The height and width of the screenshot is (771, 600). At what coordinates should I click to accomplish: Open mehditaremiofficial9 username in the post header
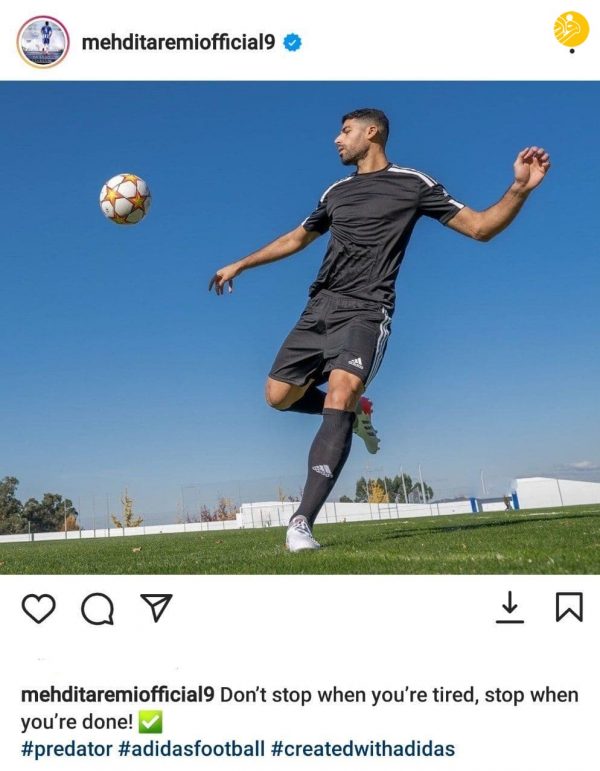tap(177, 42)
